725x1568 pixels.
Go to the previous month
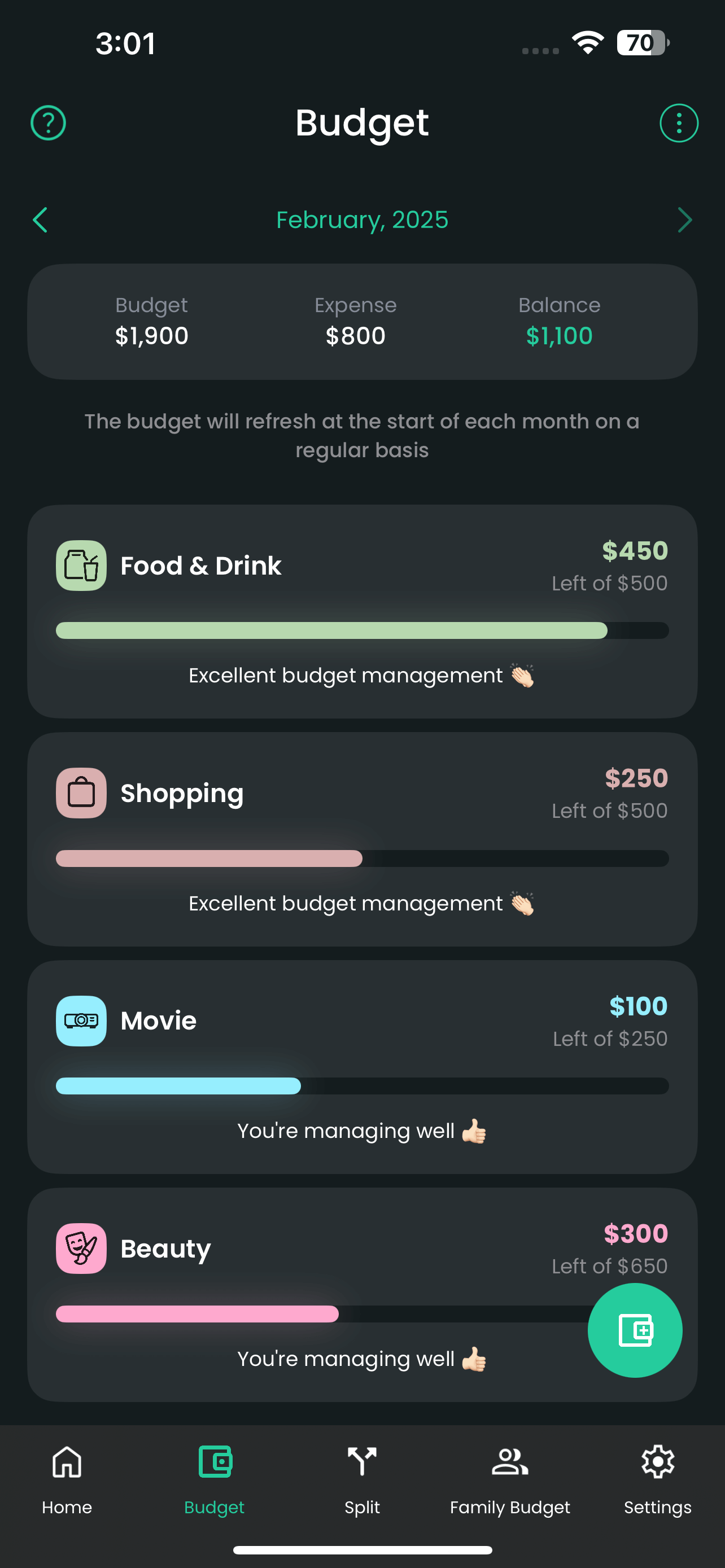point(40,220)
